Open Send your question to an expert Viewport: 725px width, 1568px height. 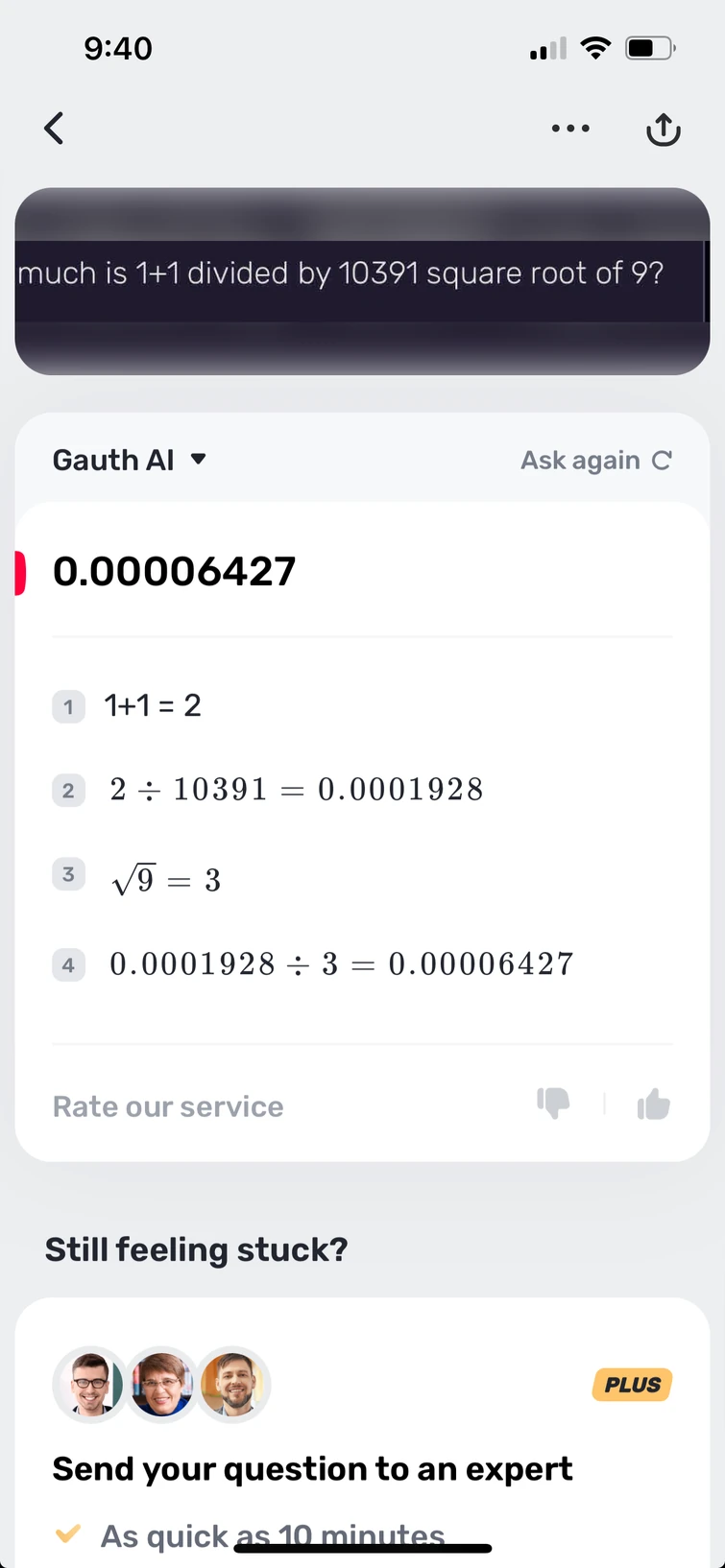point(312,1468)
